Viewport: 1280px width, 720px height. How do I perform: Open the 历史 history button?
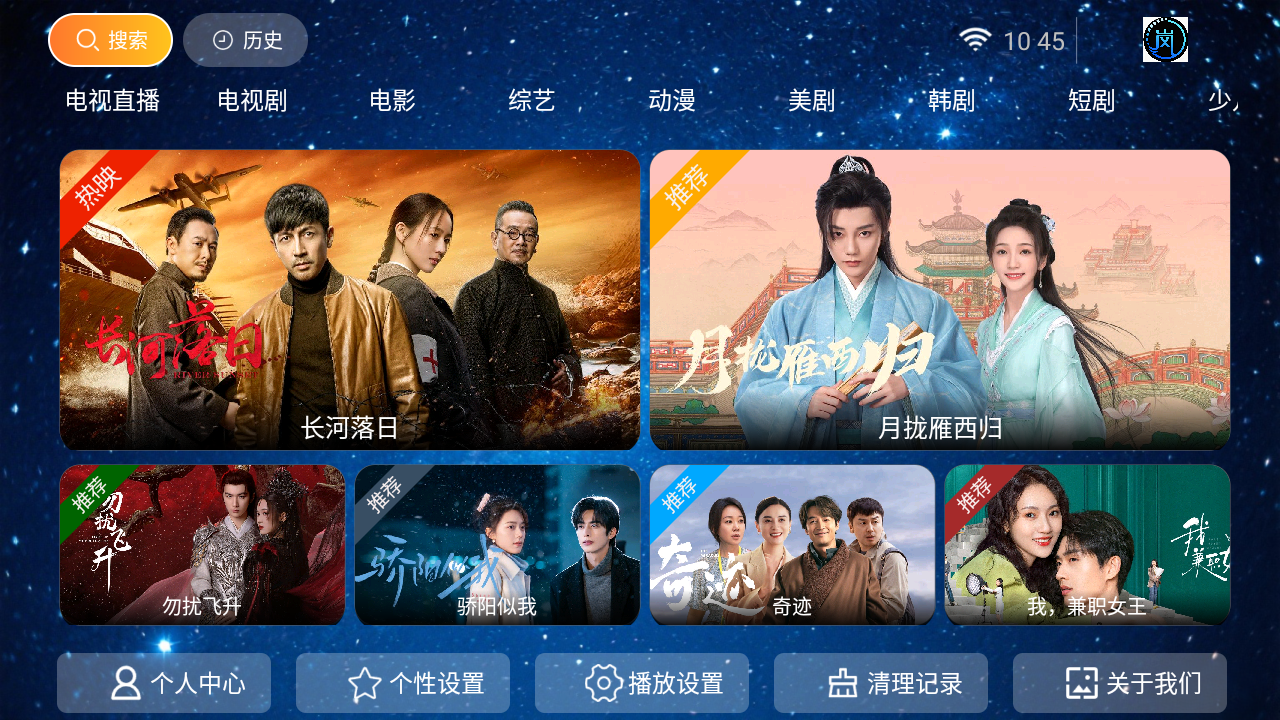245,40
